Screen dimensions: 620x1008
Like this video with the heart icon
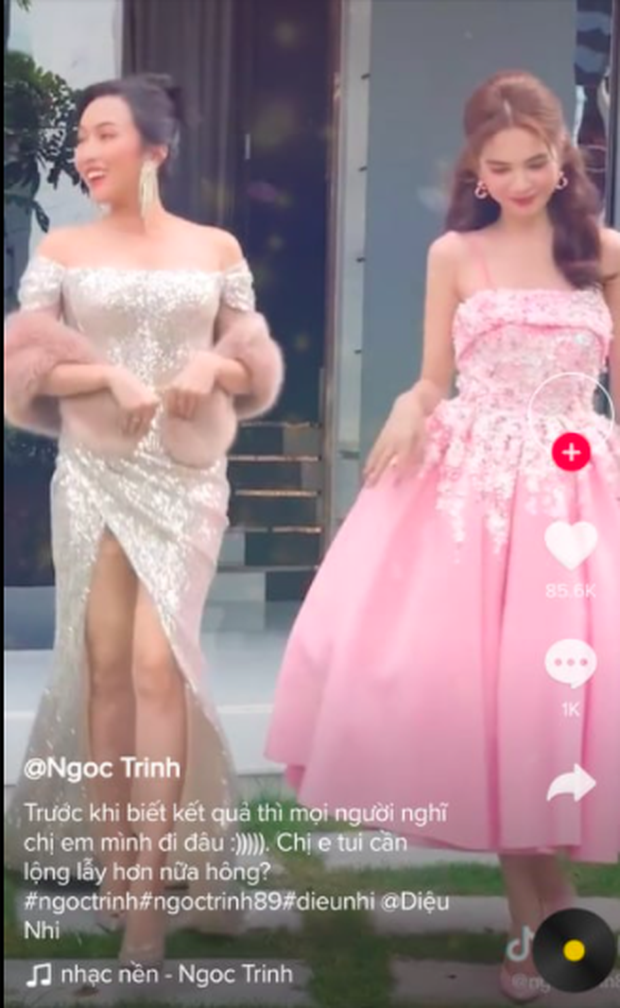[x=571, y=545]
